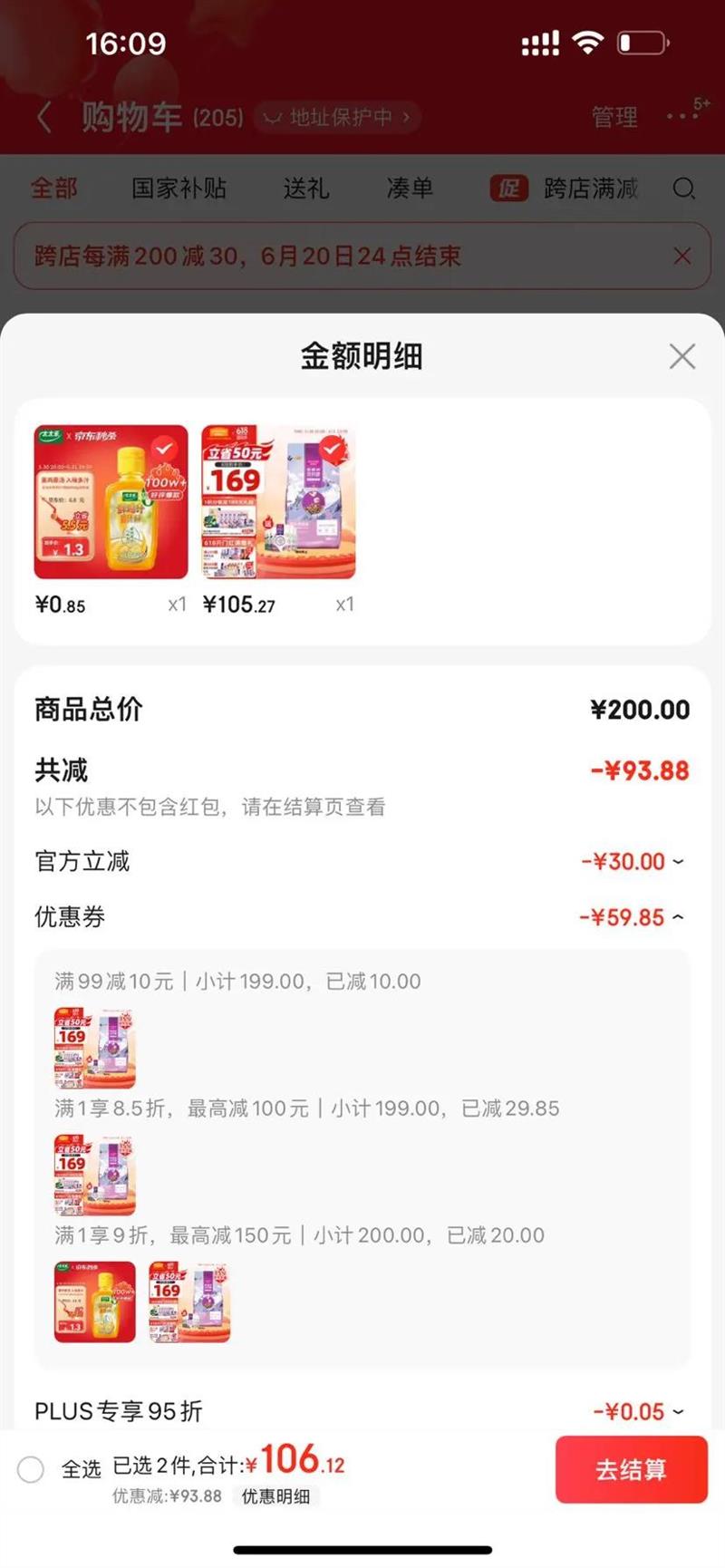The width and height of the screenshot is (725, 1568).
Task: Toggle the 全选 select-all checkbox
Action: click(31, 1469)
